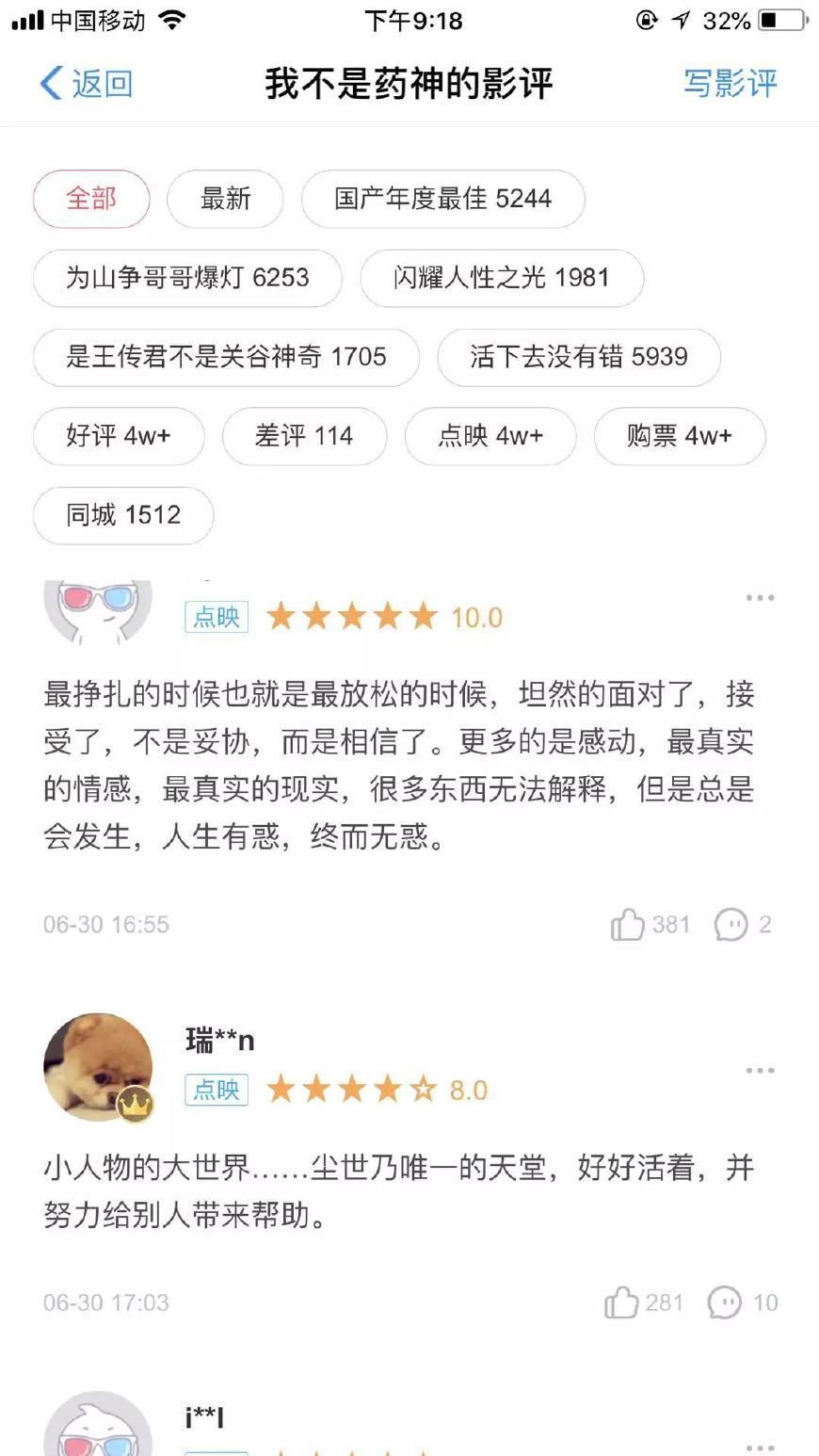Expand reviews tagged 国产年度最佳 5244
The width and height of the screenshot is (819, 1456).
pos(442,199)
